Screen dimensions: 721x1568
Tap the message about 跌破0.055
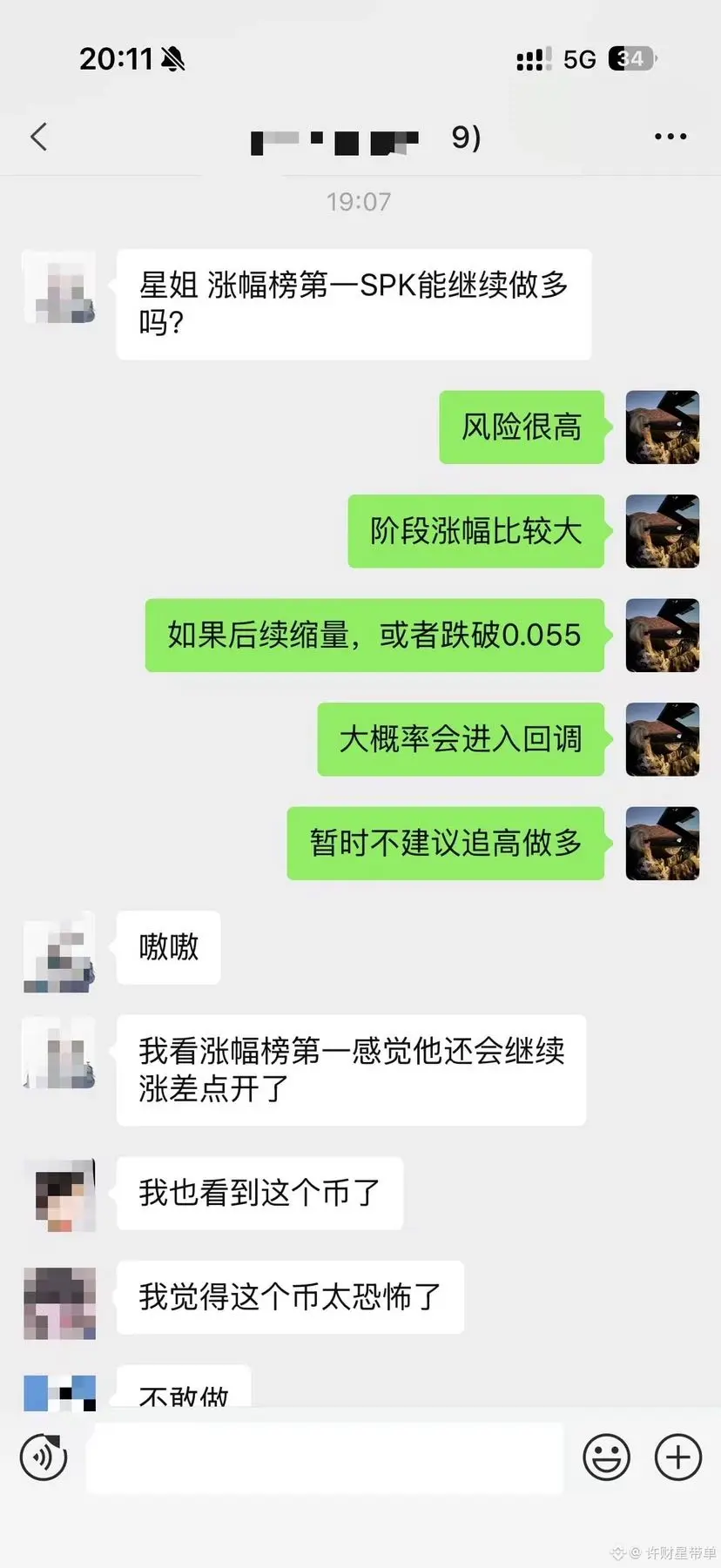point(373,636)
